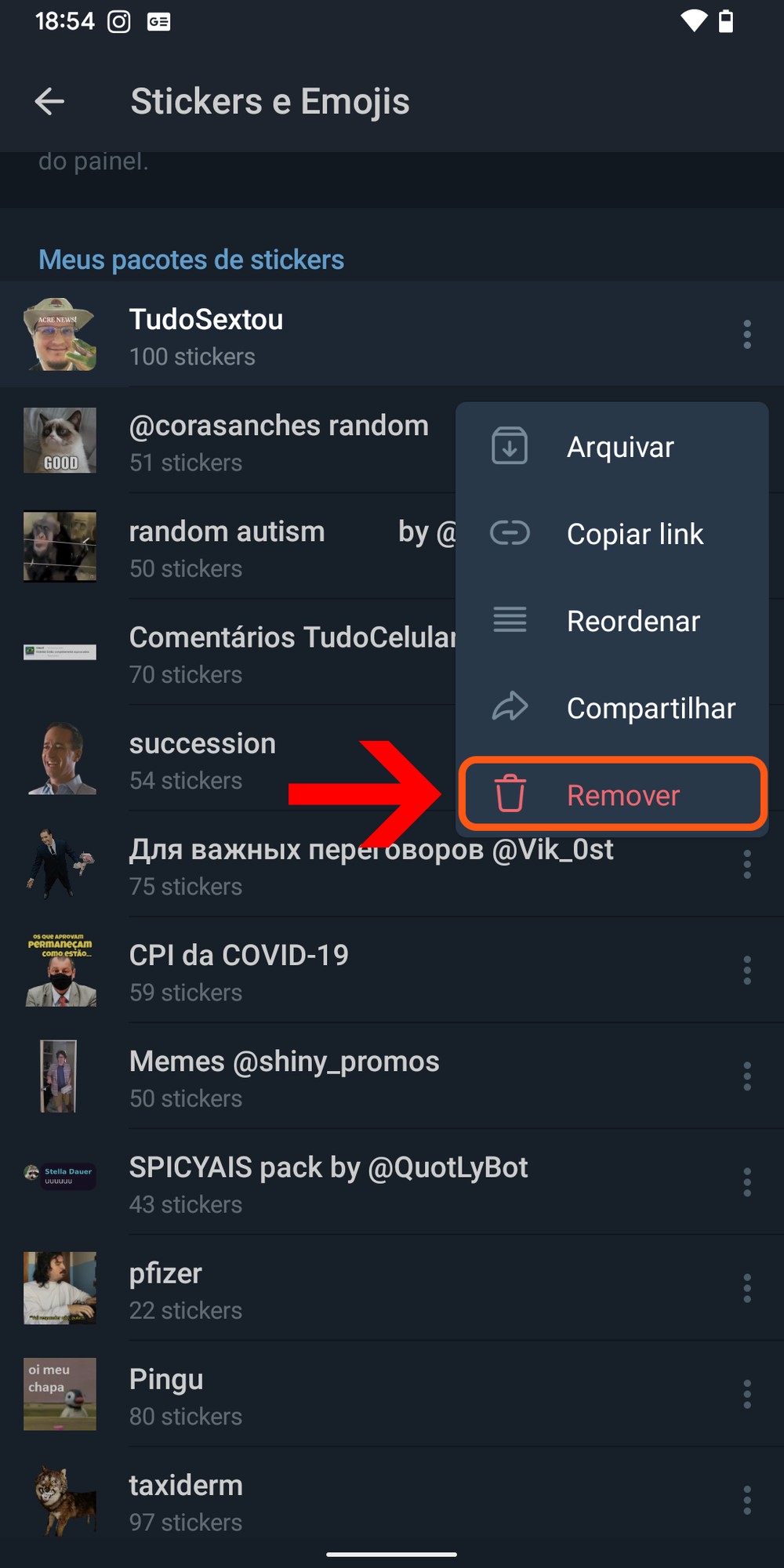This screenshot has height=1568, width=784.
Task: Remove the sticker pack via Remover
Action: (612, 795)
